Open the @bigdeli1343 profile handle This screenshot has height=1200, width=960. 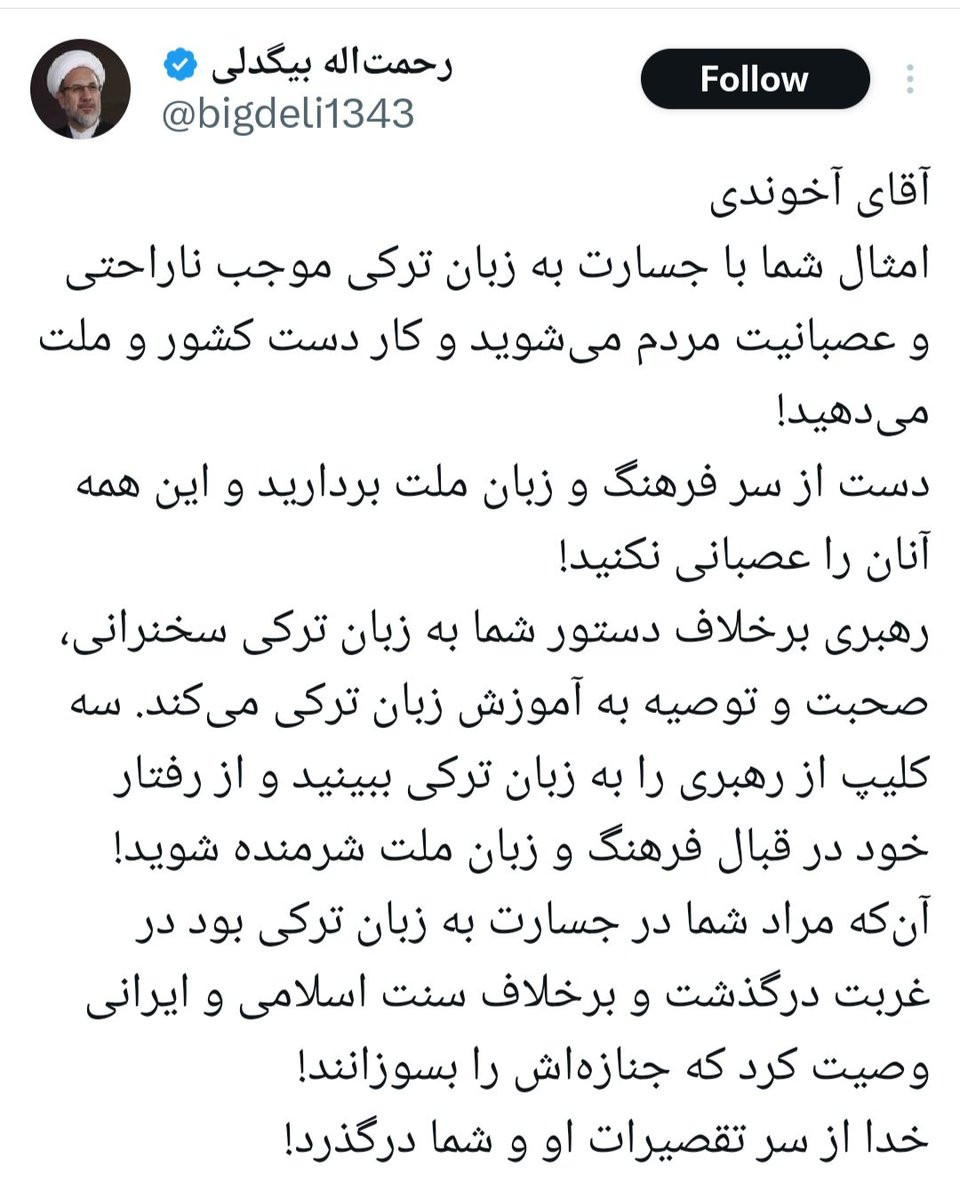288,114
